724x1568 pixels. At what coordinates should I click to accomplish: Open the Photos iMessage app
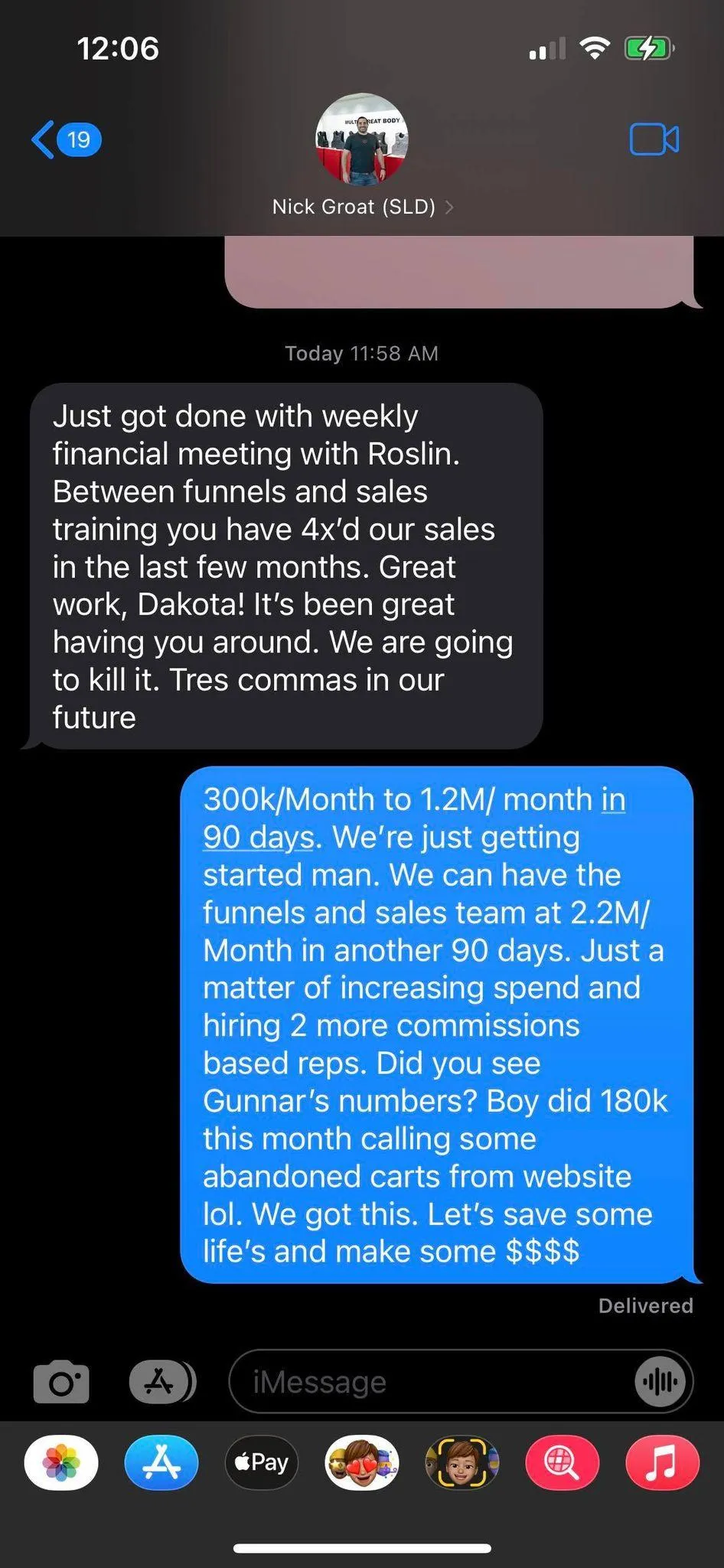61,1462
